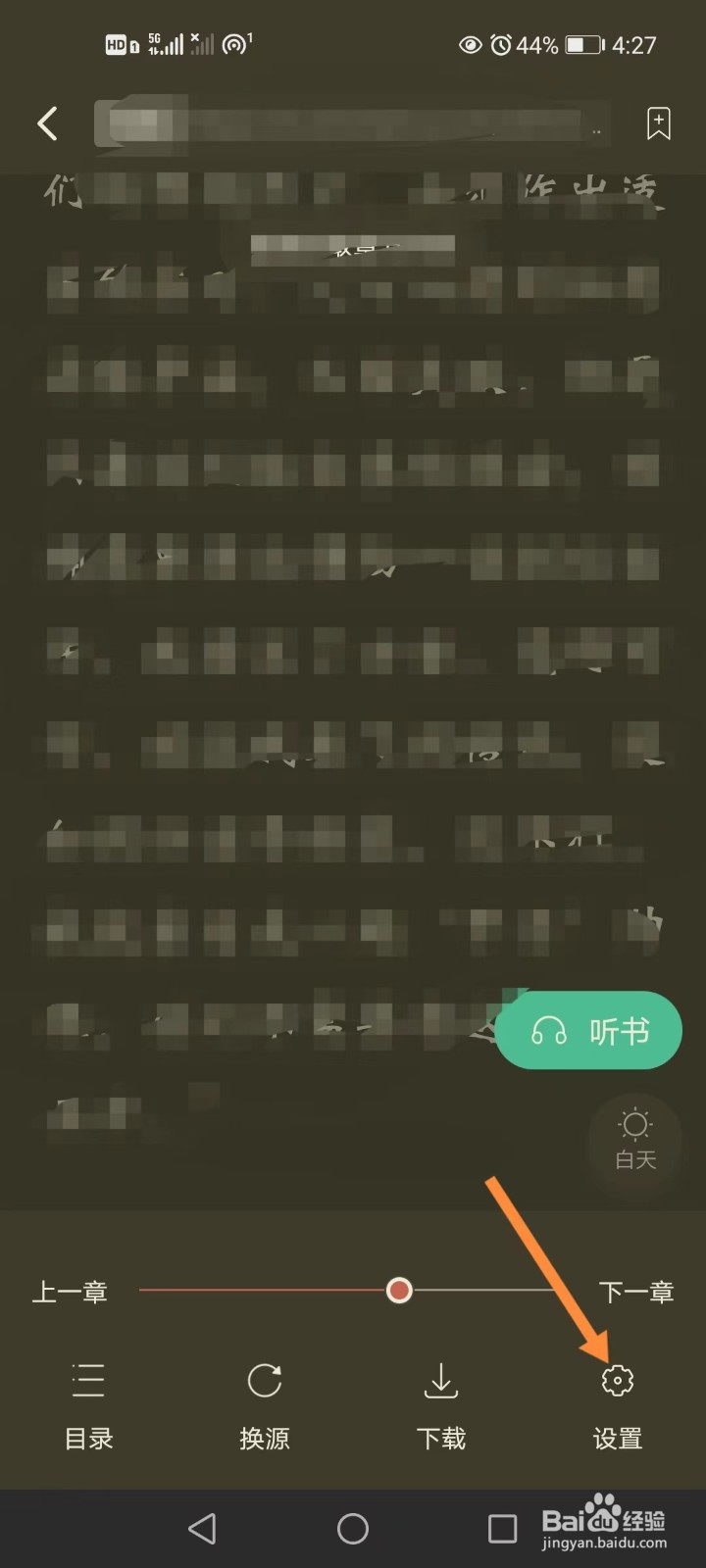Go to 下一章 next chapter
This screenshot has width=706, height=1568.
pyautogui.click(x=636, y=1291)
